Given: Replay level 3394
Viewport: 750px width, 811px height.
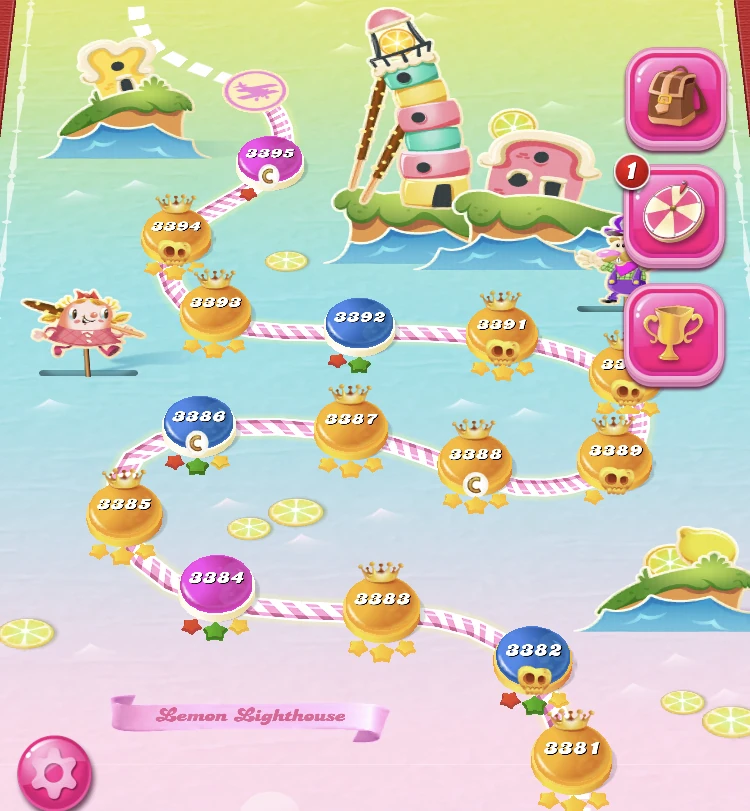Looking at the screenshot, I should (x=176, y=231).
